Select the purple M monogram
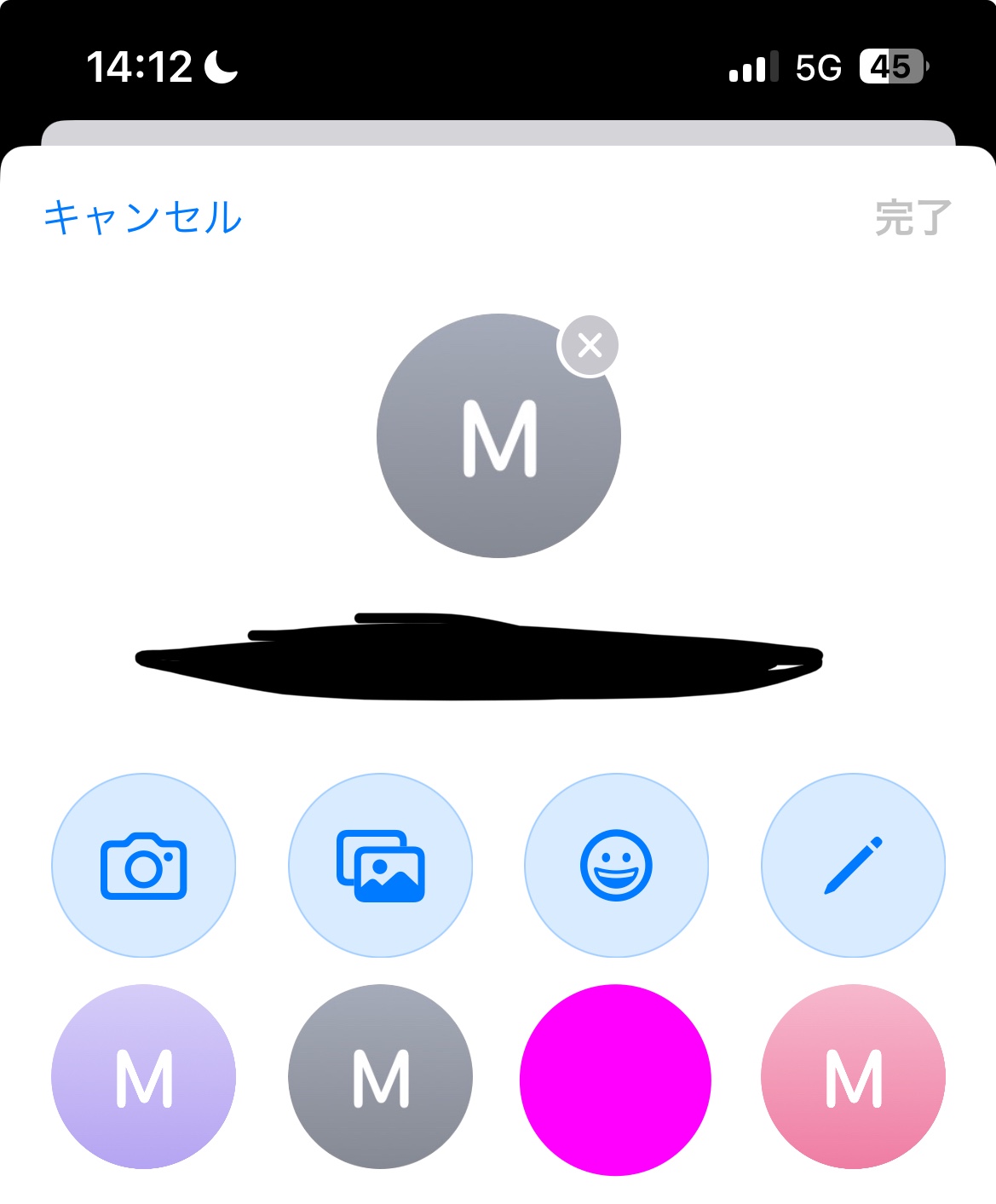 [x=144, y=1077]
